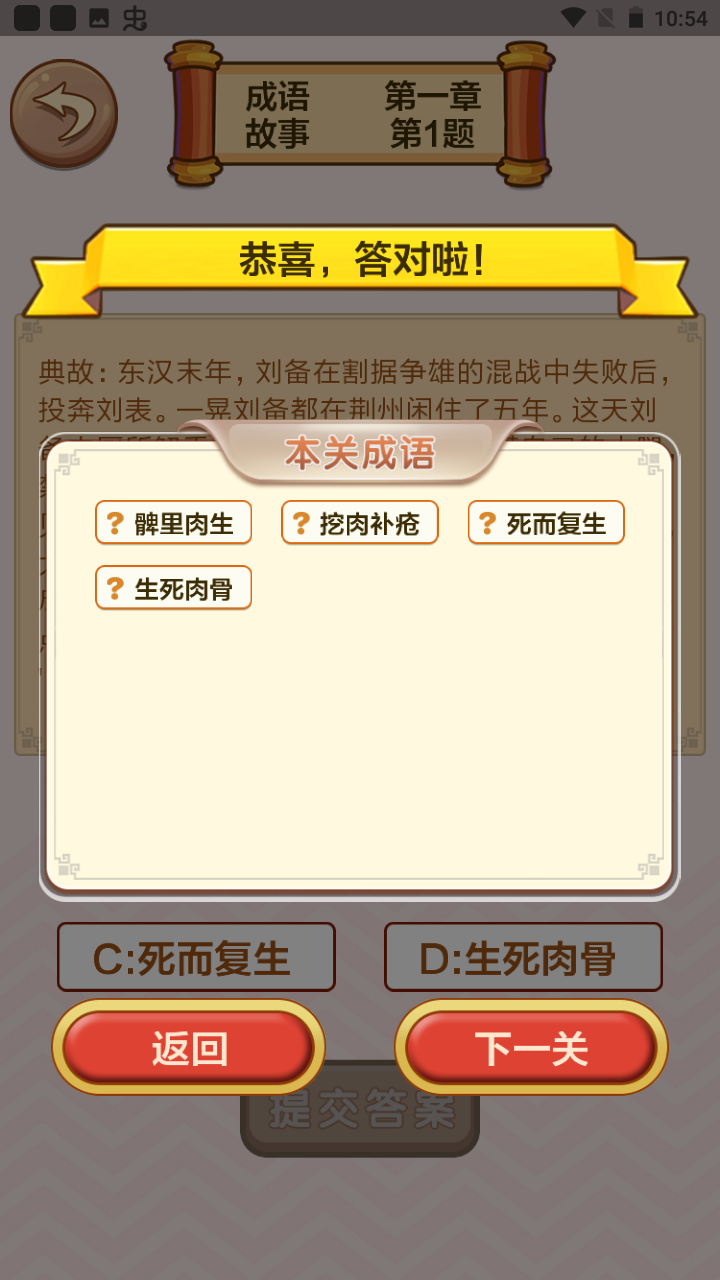Go to next level with 下一关
The image size is (720, 1280).
tap(531, 1048)
